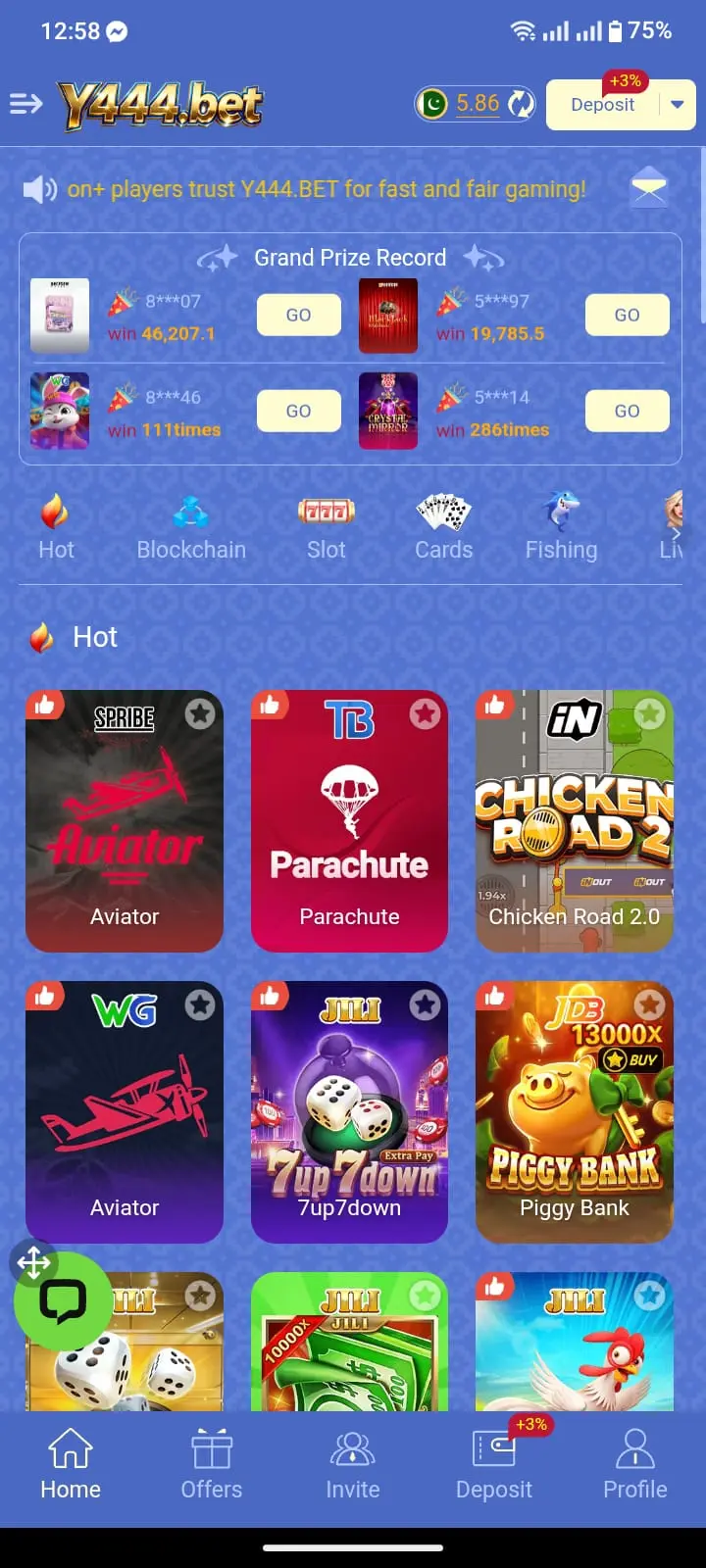
Task: Open the Piggy Bank game
Action: pyautogui.click(x=574, y=1112)
